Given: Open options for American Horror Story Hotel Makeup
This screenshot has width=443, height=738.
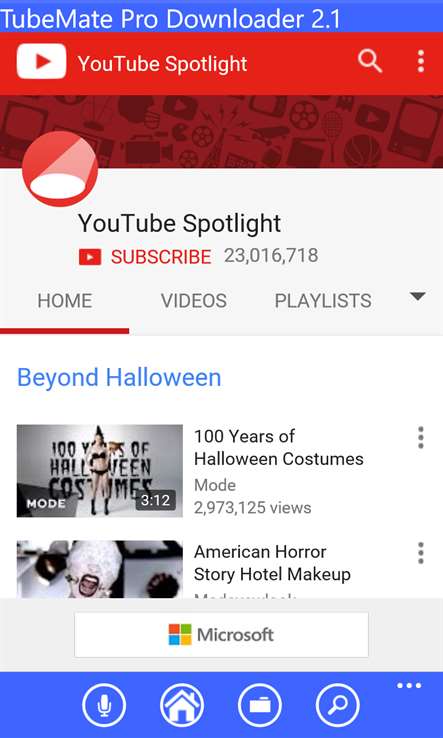Looking at the screenshot, I should 420,553.
